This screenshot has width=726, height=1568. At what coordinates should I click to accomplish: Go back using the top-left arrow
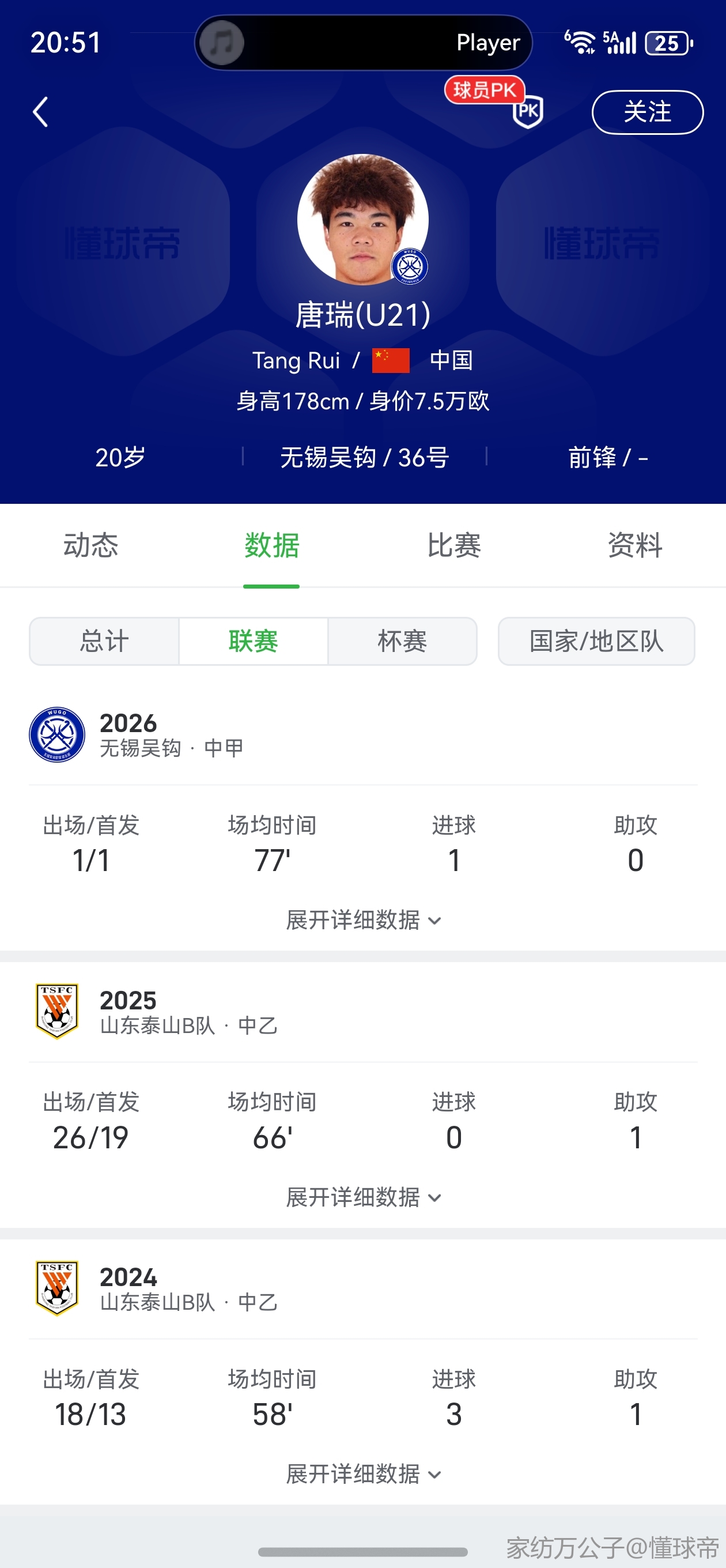[40, 112]
